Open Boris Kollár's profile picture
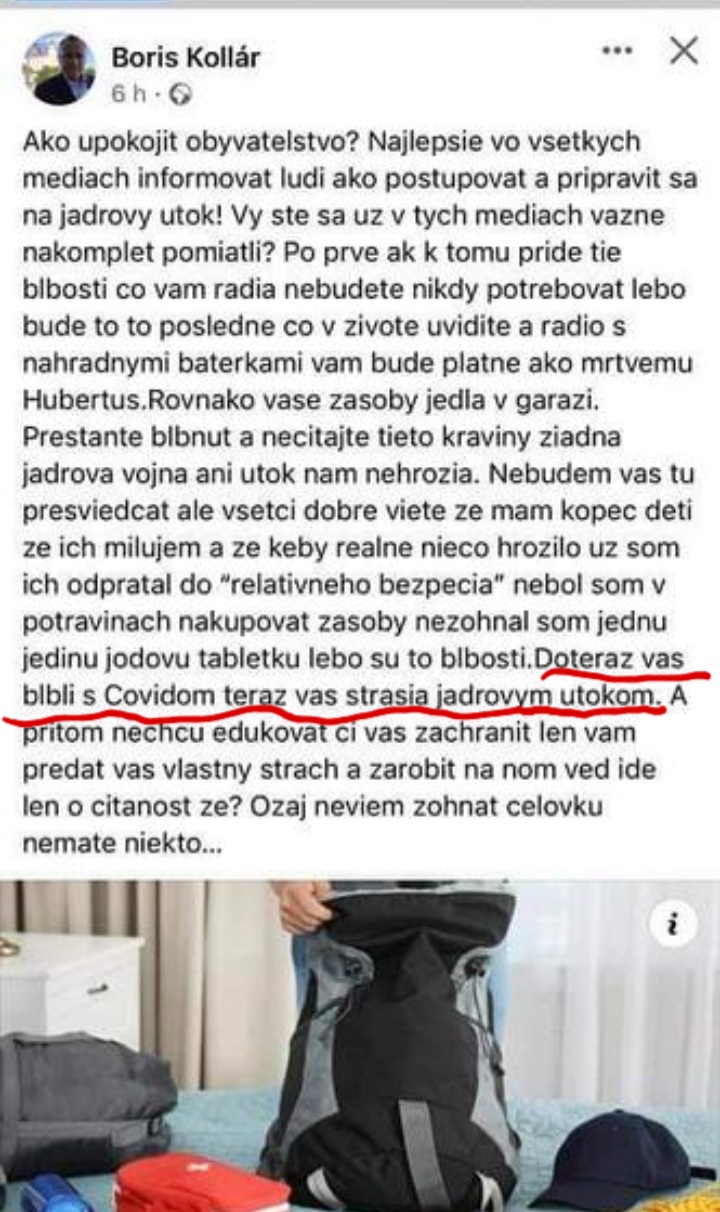This screenshot has width=720, height=1212. point(59,69)
